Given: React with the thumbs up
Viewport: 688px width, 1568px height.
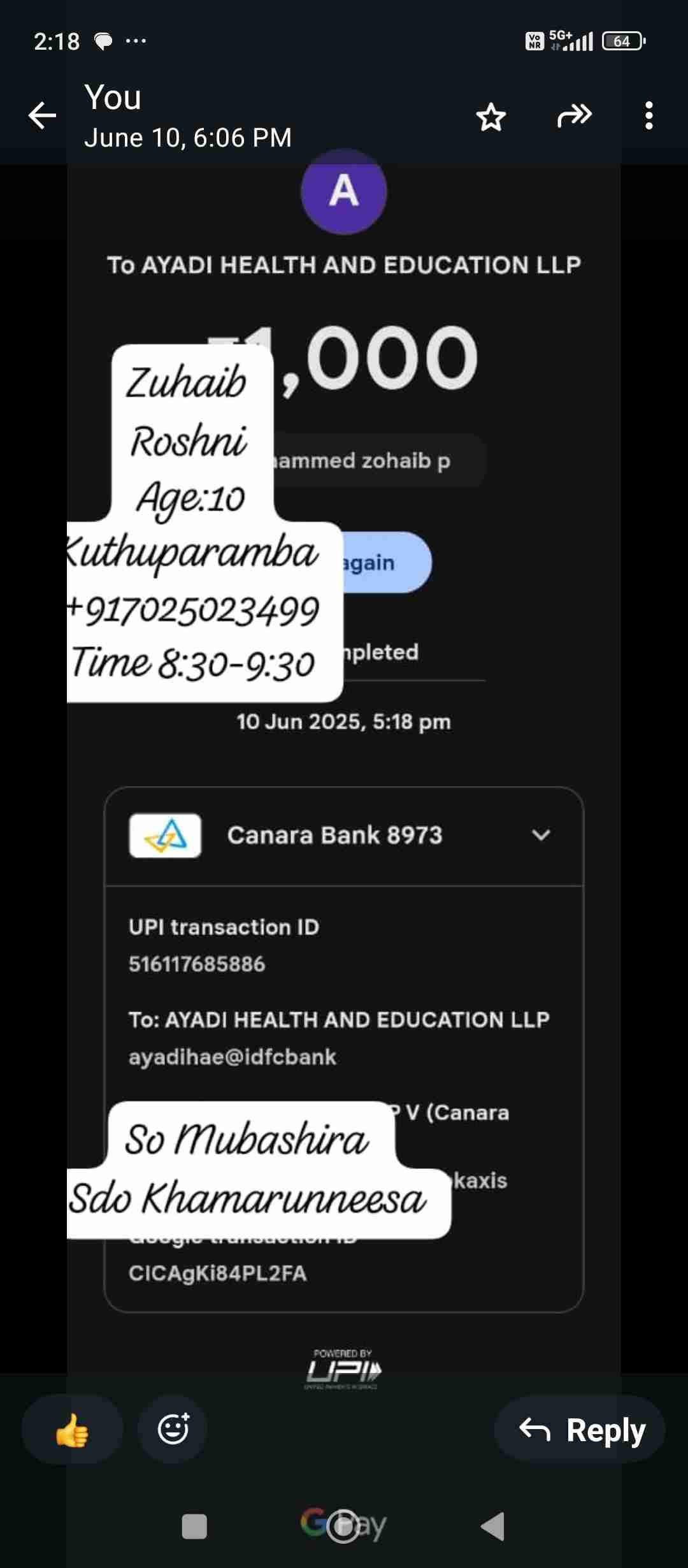Looking at the screenshot, I should tap(72, 1430).
